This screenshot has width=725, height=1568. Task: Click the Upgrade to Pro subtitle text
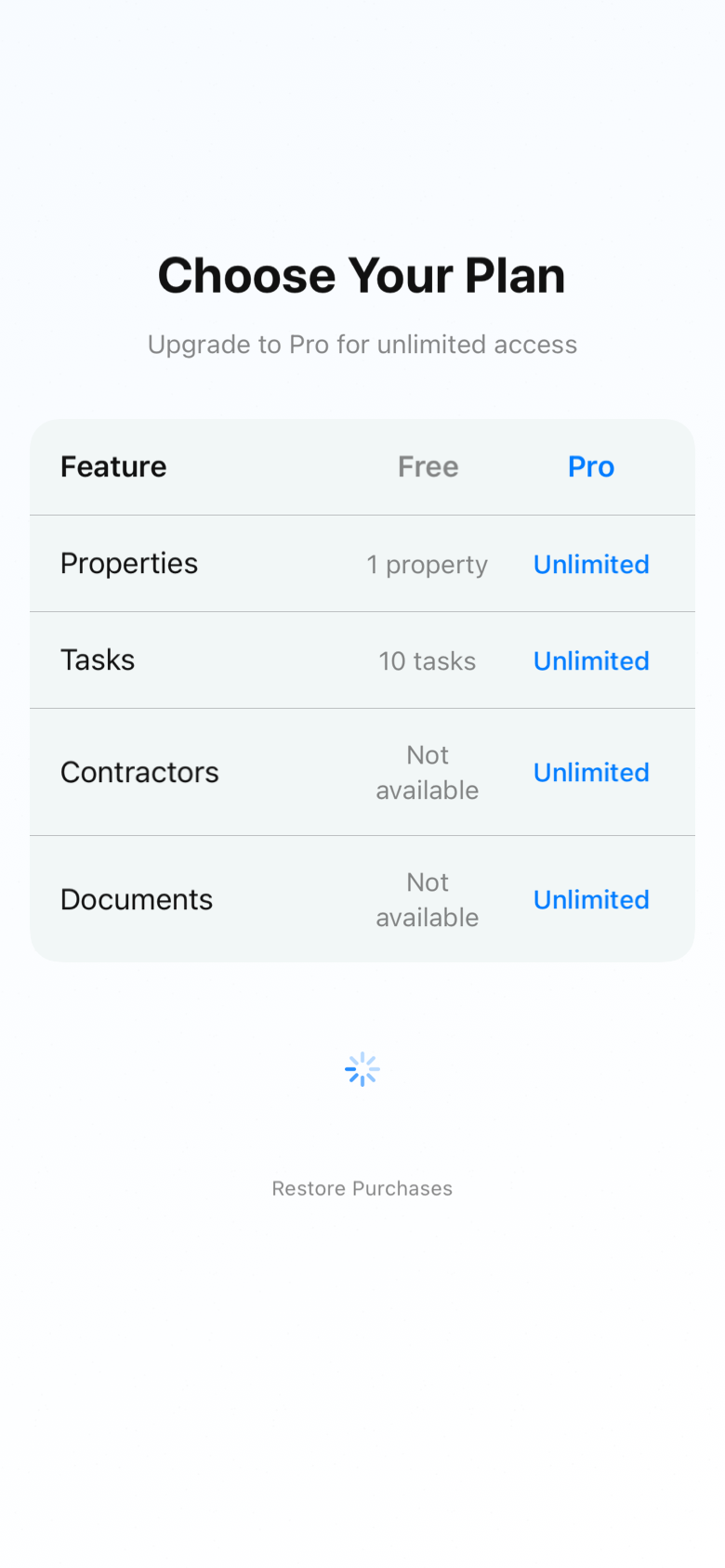362,344
